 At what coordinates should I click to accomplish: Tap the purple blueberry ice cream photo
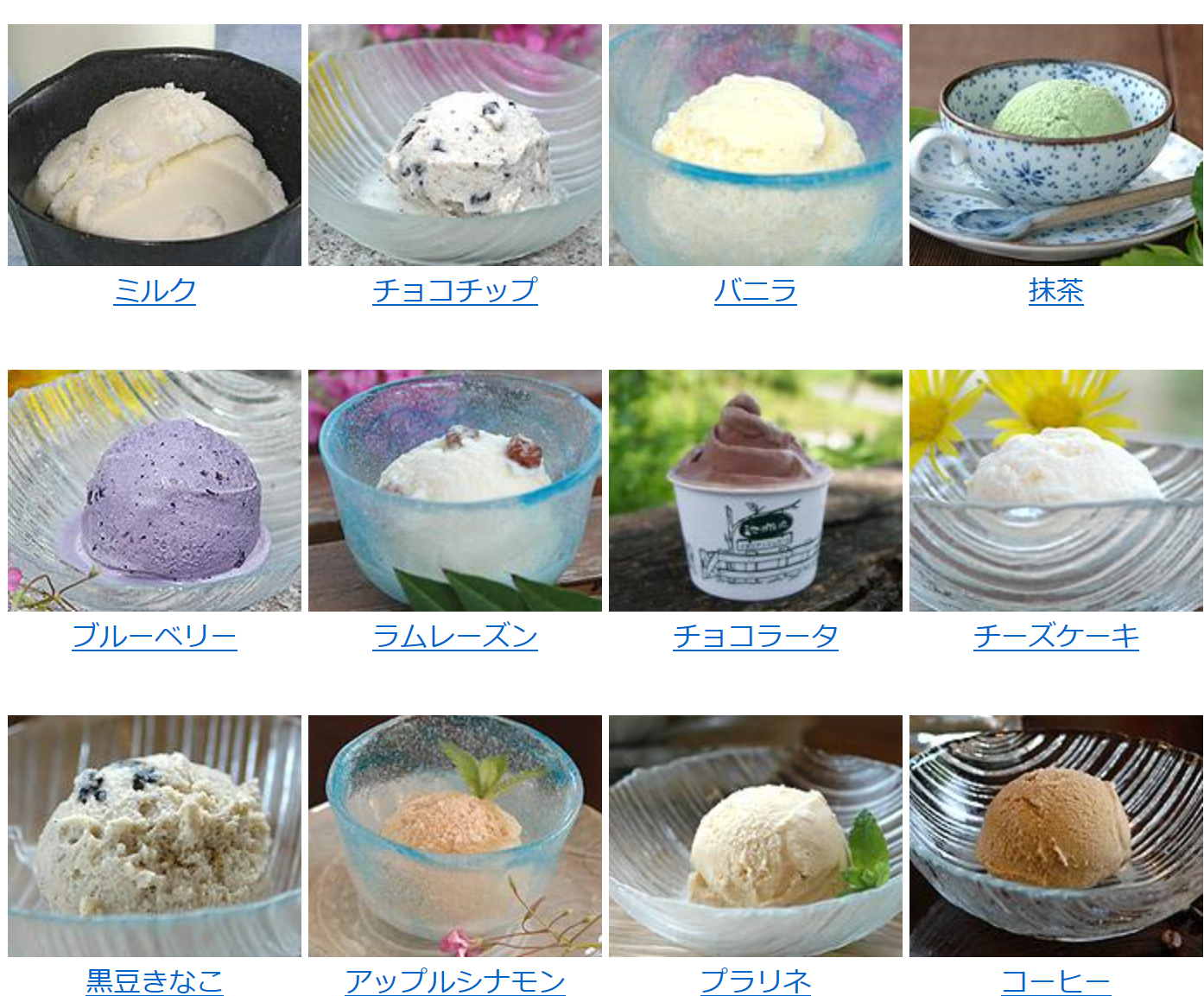[155, 491]
